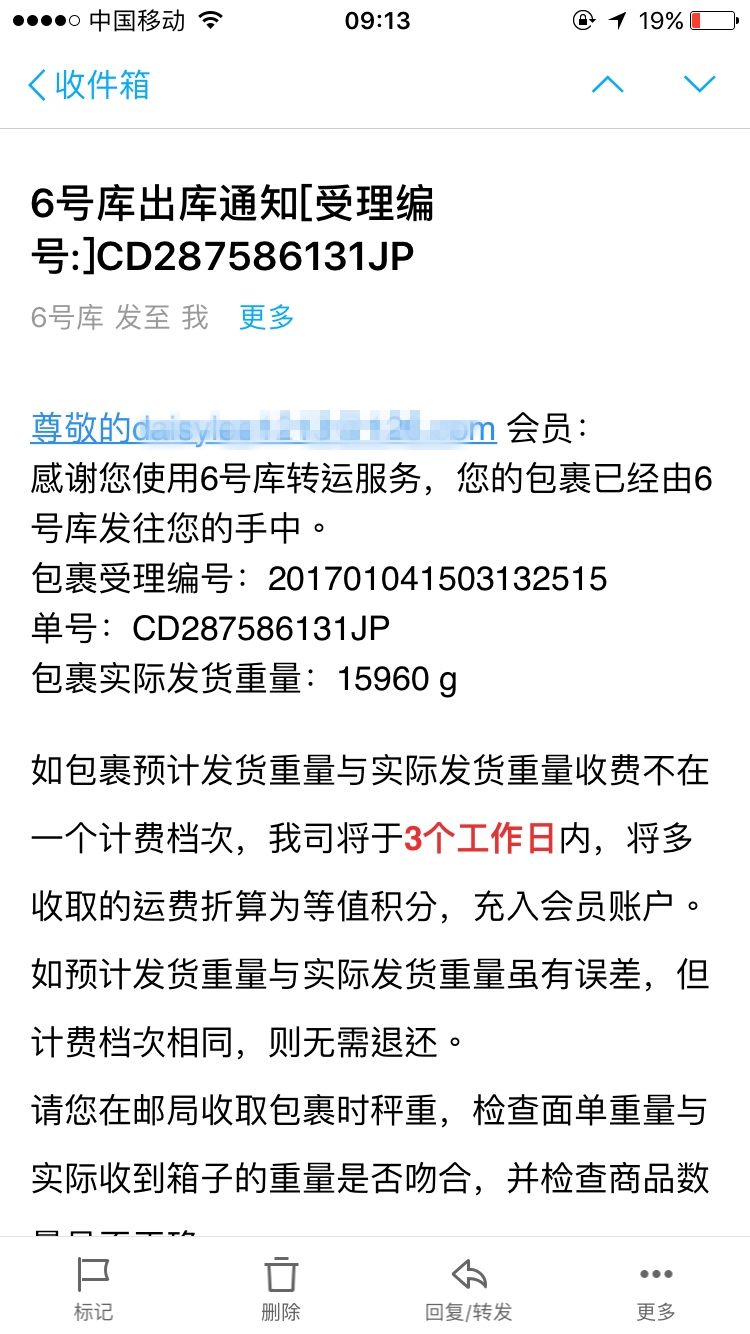Image resolution: width=750 pixels, height=1334 pixels.
Task: Open the next email with down arrow
Action: 699,85
